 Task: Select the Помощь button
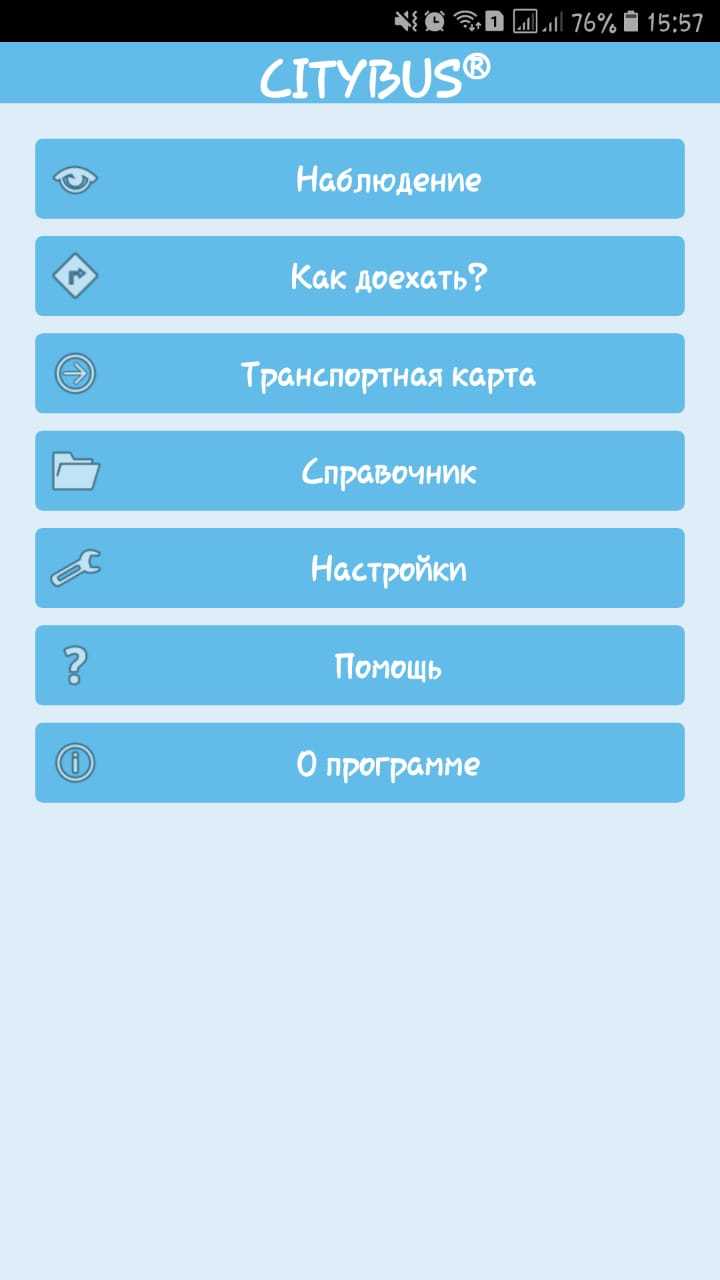point(360,666)
